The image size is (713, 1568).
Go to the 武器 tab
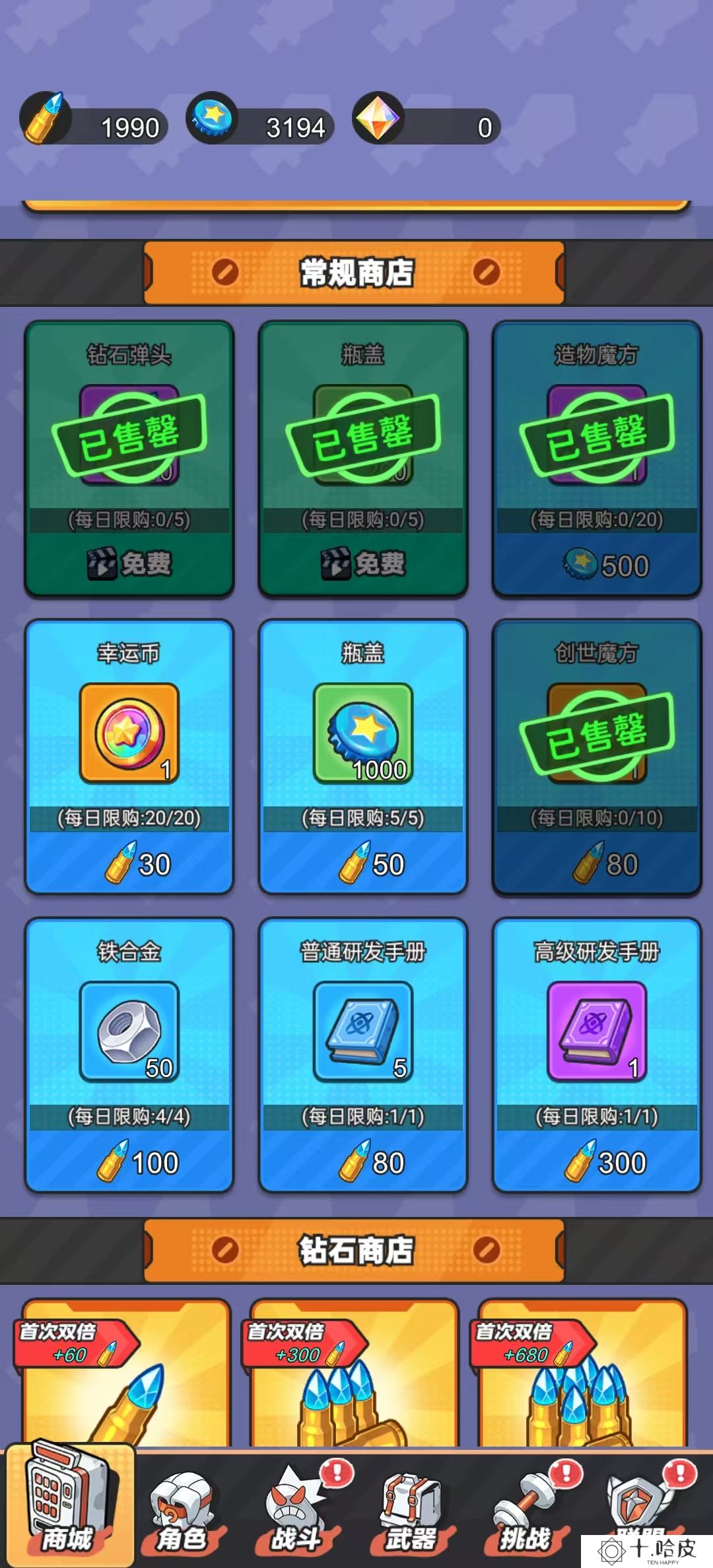click(411, 1511)
